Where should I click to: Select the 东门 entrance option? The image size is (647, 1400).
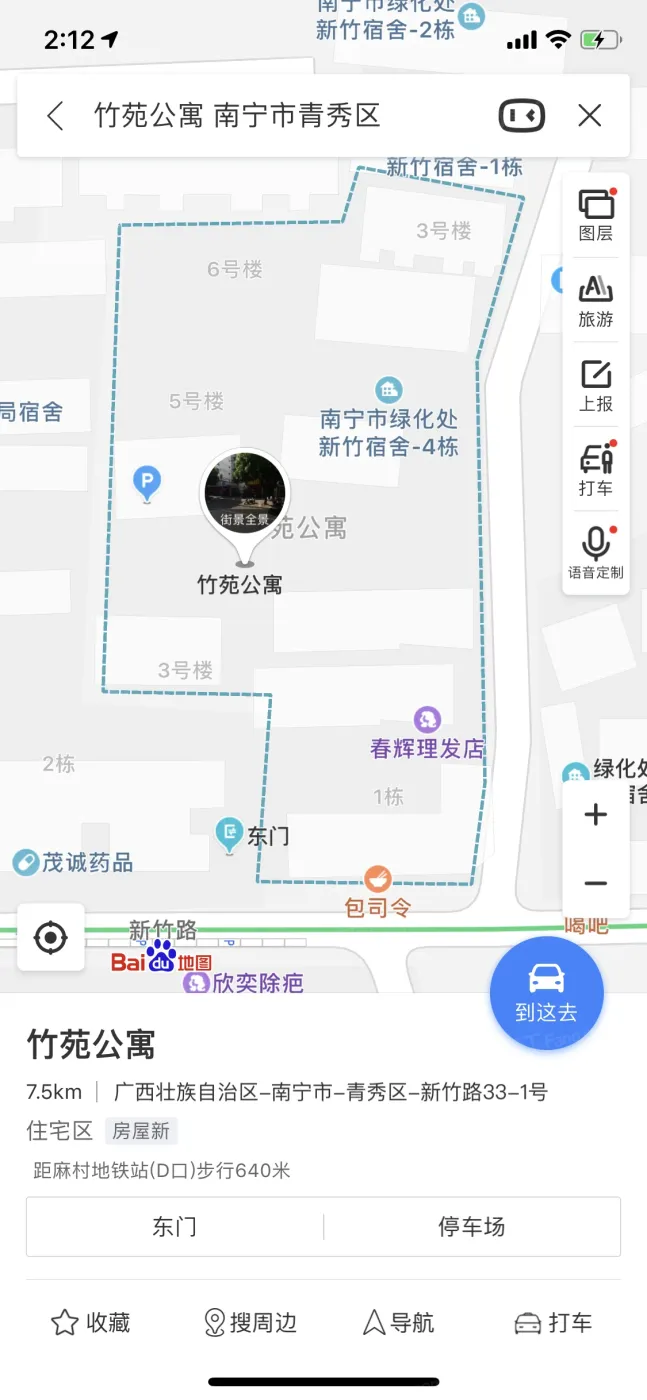point(174,1227)
